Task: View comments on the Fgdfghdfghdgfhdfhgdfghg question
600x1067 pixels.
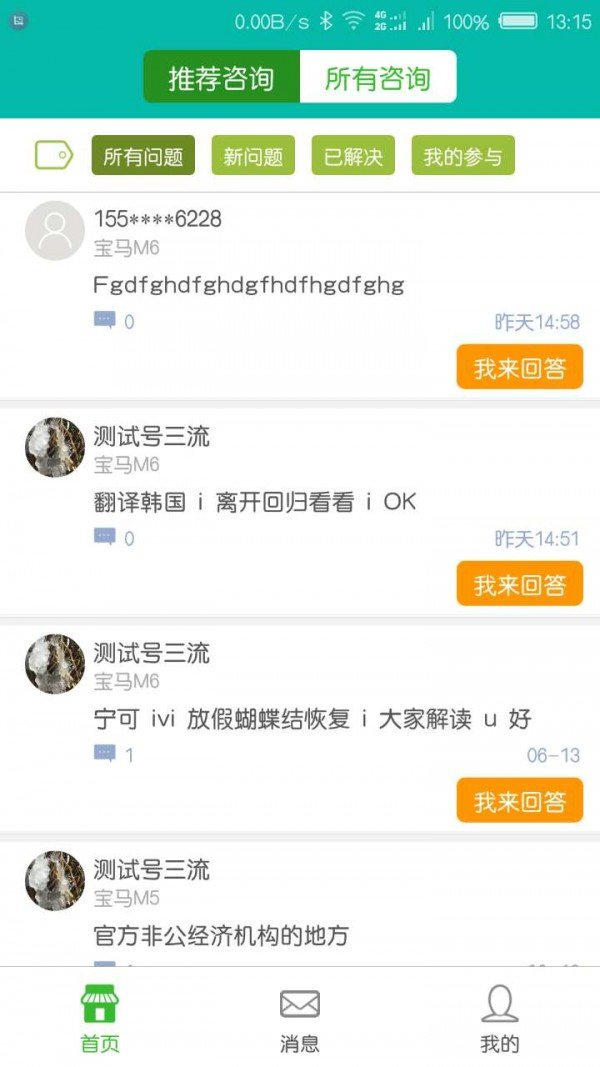Action: coord(113,321)
